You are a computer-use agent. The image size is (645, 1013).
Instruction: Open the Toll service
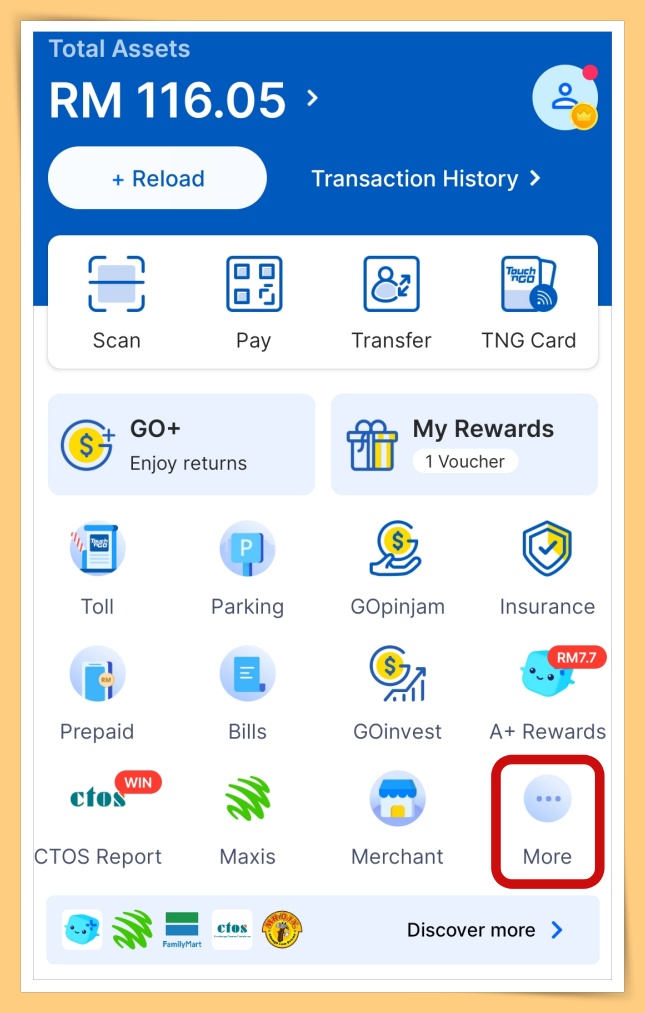pos(98,569)
